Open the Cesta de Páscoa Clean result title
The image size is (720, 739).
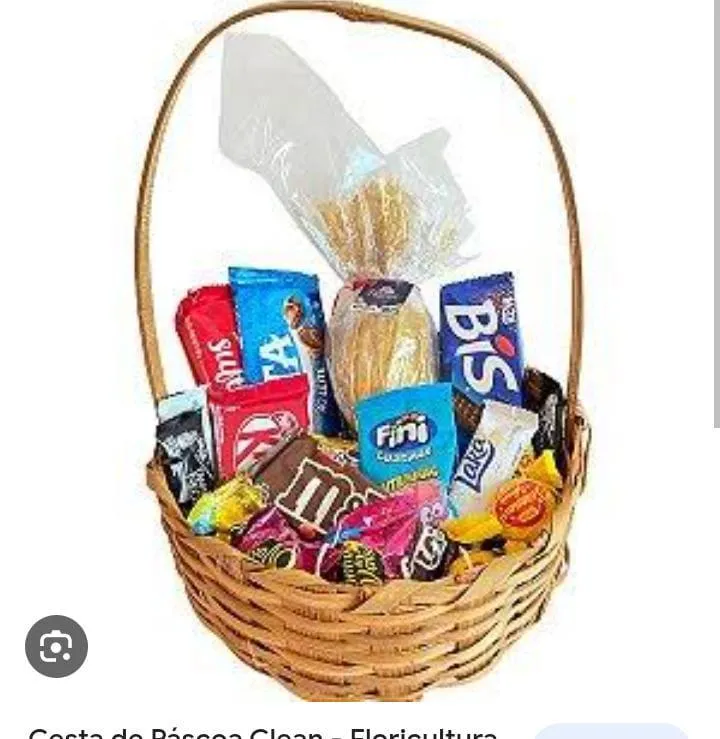(x=262, y=733)
